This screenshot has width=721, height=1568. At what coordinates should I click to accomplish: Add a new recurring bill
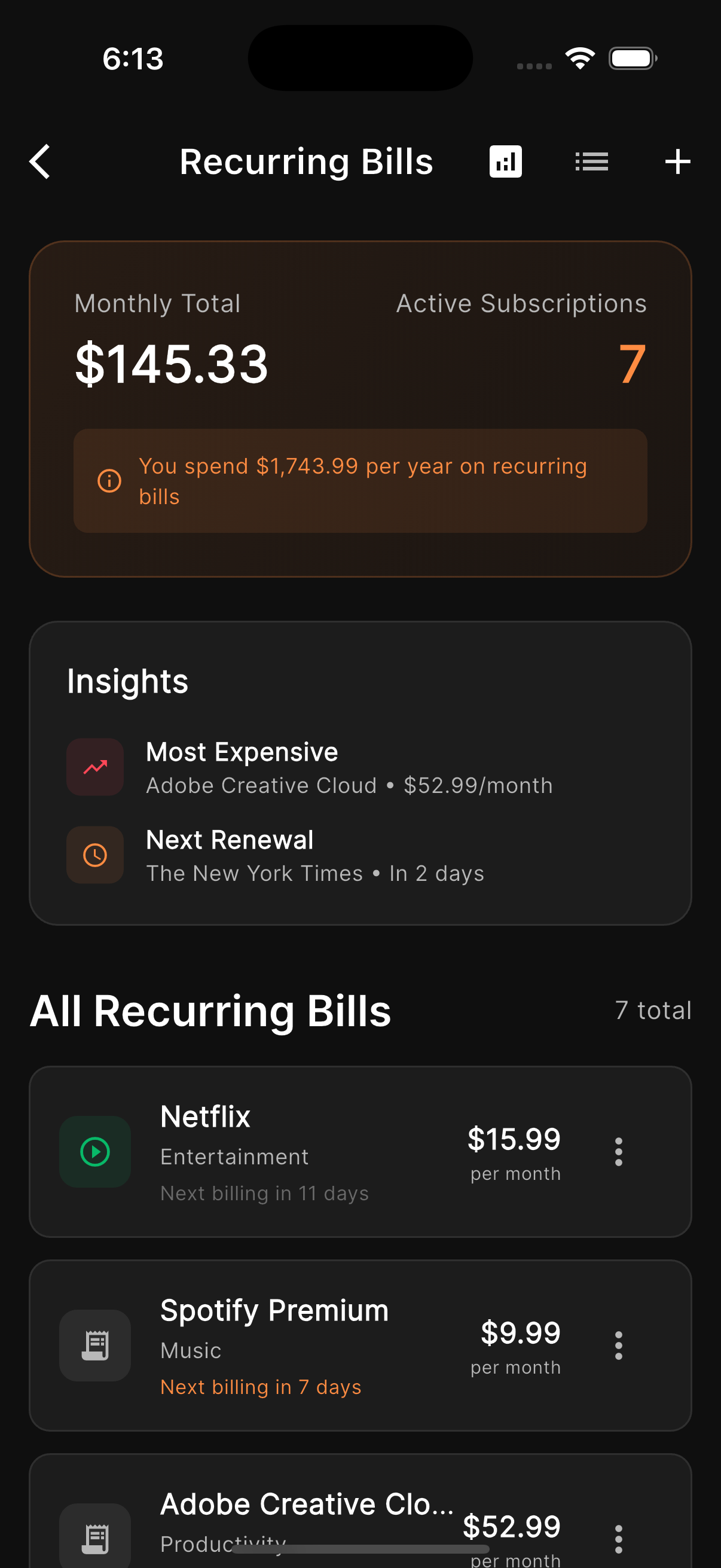click(x=677, y=161)
